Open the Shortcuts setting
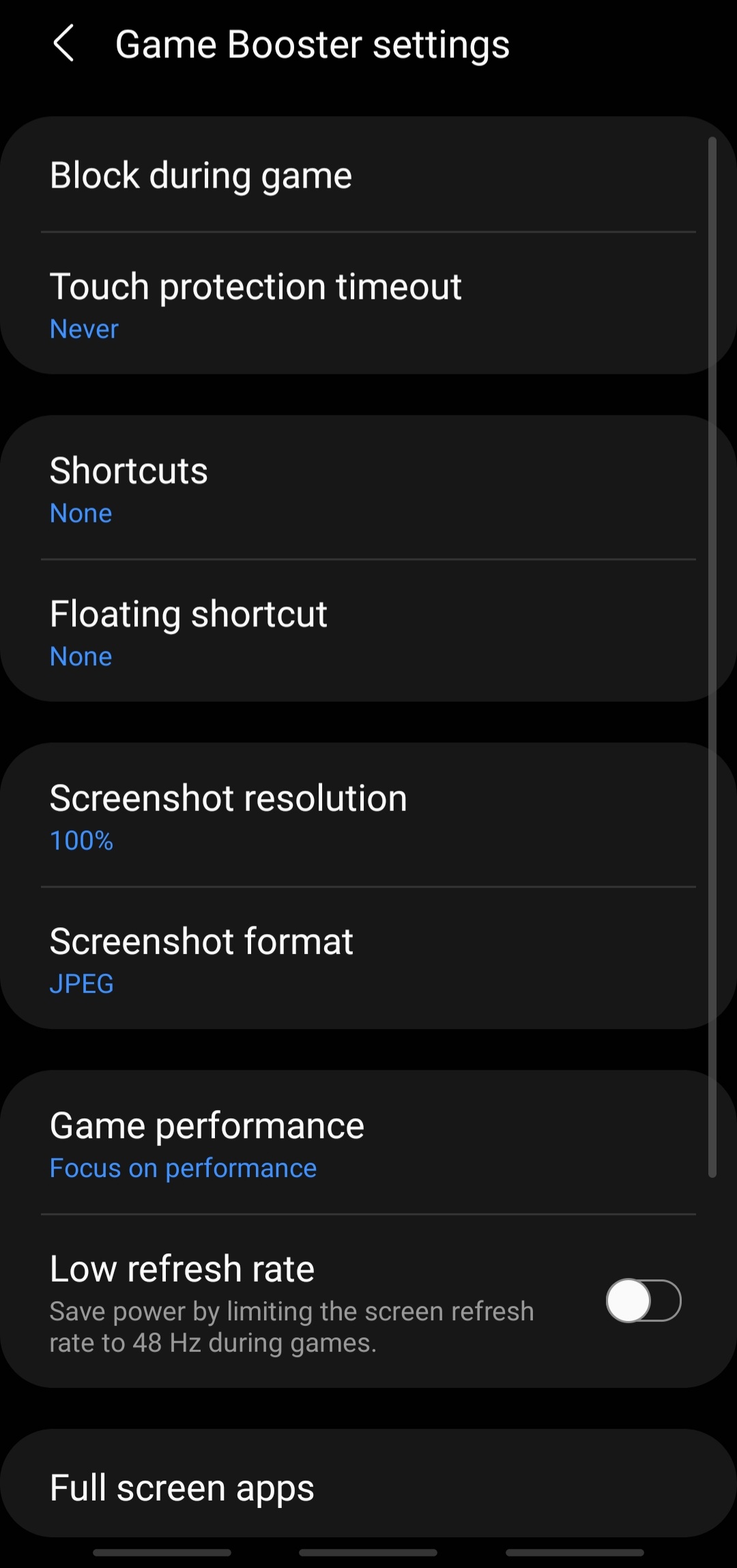The height and width of the screenshot is (1568, 737). click(x=369, y=488)
